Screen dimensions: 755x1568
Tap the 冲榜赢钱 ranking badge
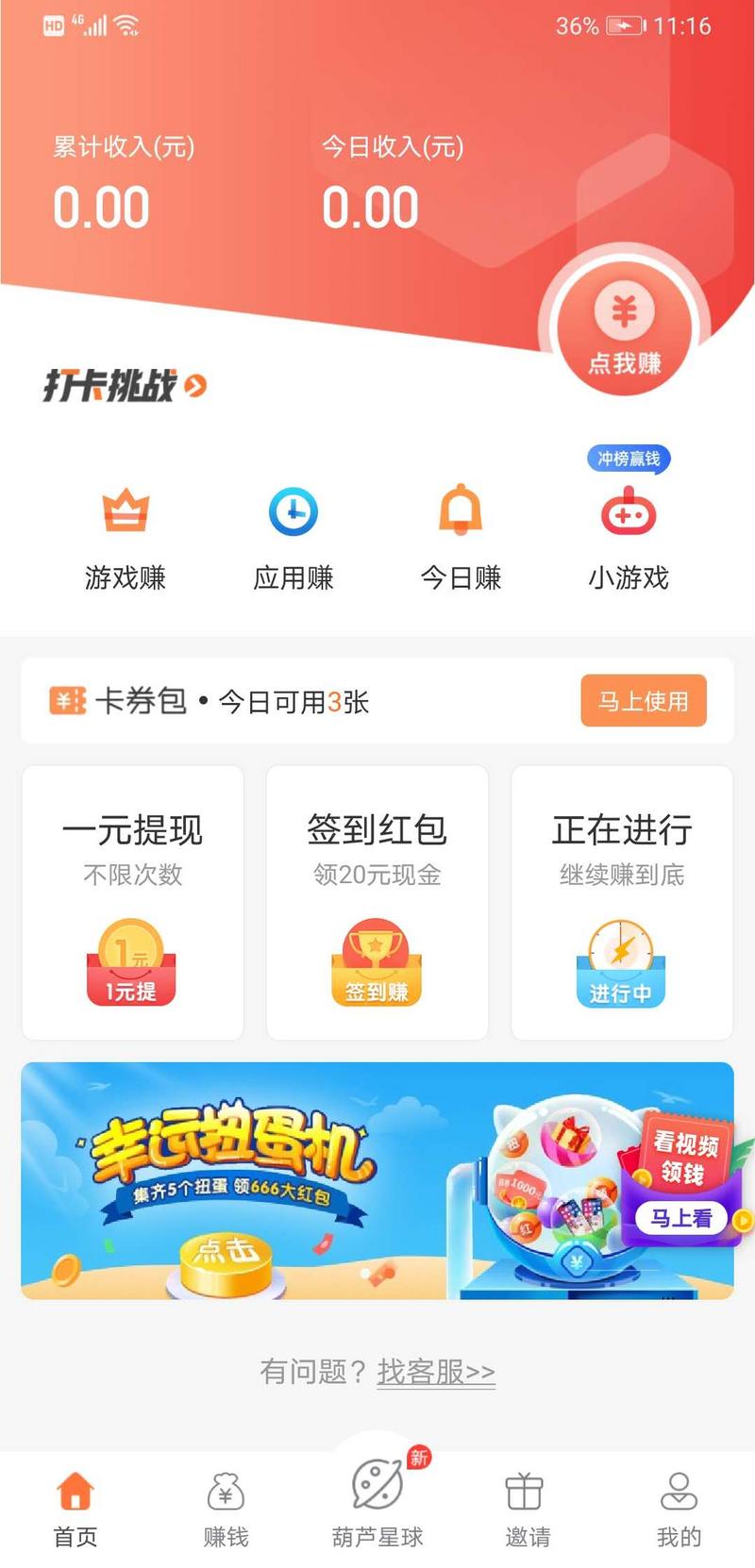click(629, 459)
